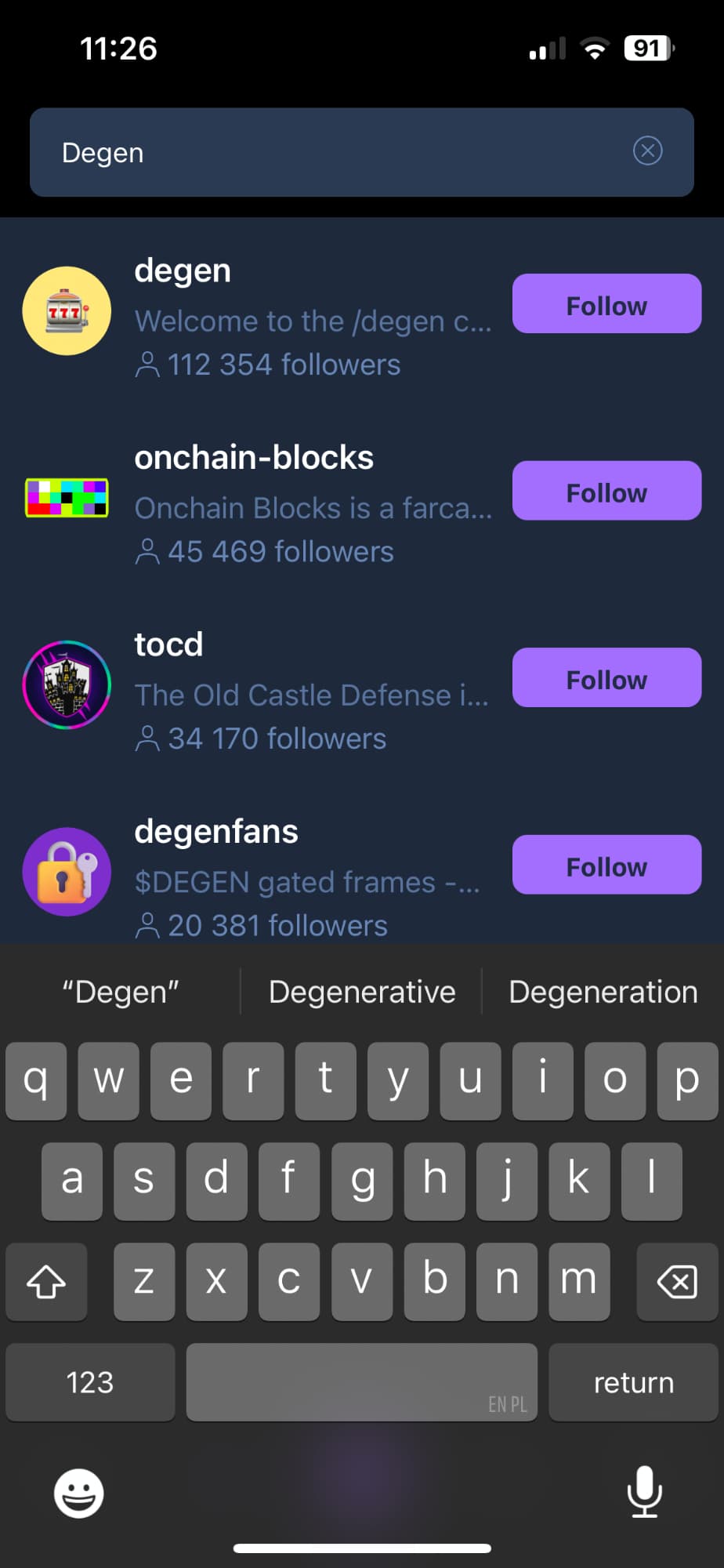This screenshot has height=1568, width=724.
Task: Tap the return key to search
Action: (x=632, y=1382)
